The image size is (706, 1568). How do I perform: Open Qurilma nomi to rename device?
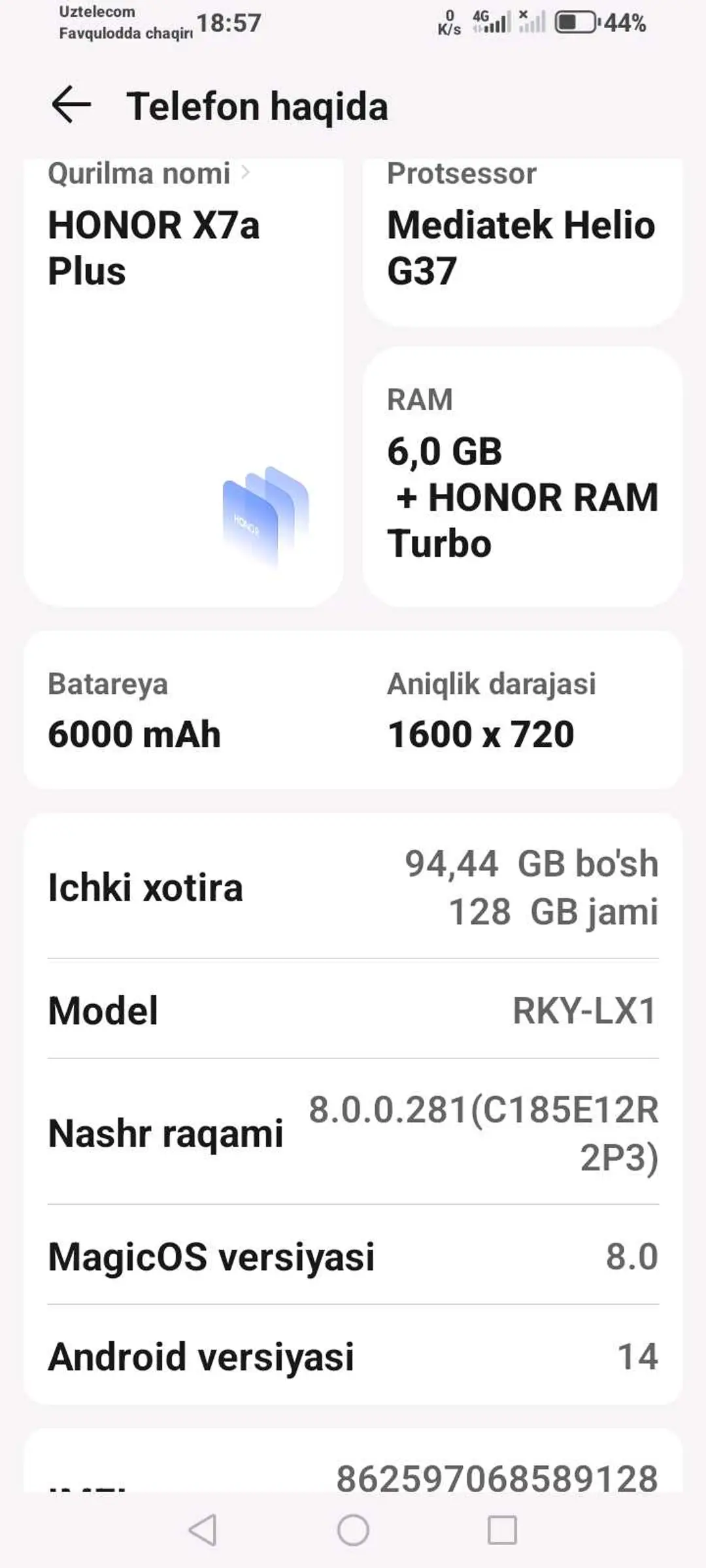pos(184,383)
